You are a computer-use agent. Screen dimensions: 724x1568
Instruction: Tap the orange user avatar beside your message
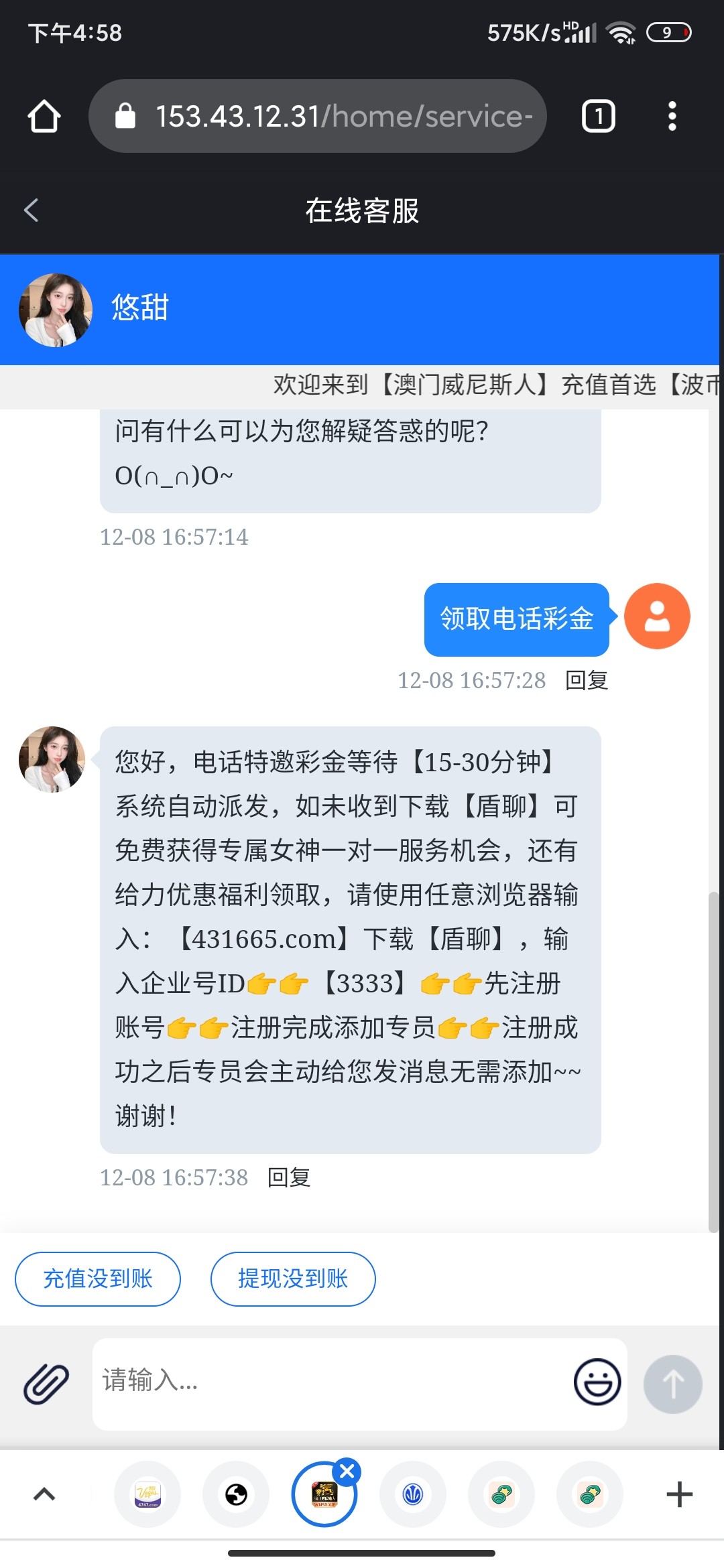pyautogui.click(x=656, y=616)
